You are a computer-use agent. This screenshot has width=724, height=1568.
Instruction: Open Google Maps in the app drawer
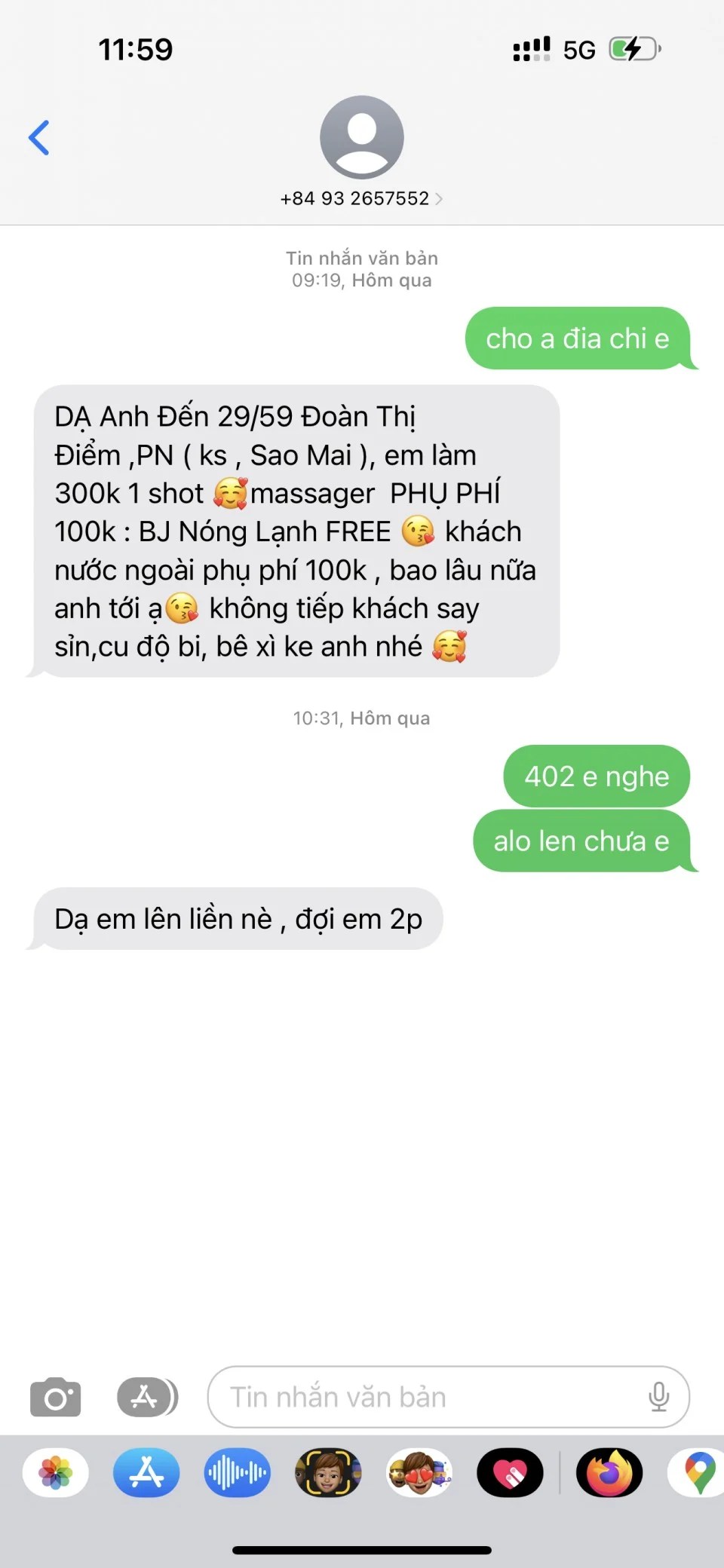click(x=698, y=1472)
